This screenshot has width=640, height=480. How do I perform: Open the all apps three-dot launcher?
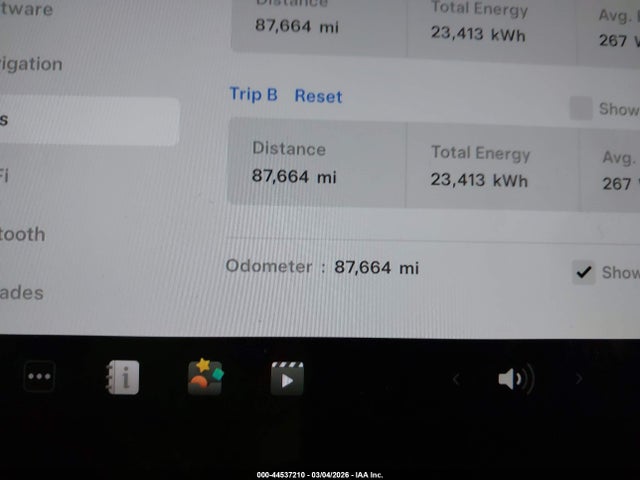[x=39, y=377]
